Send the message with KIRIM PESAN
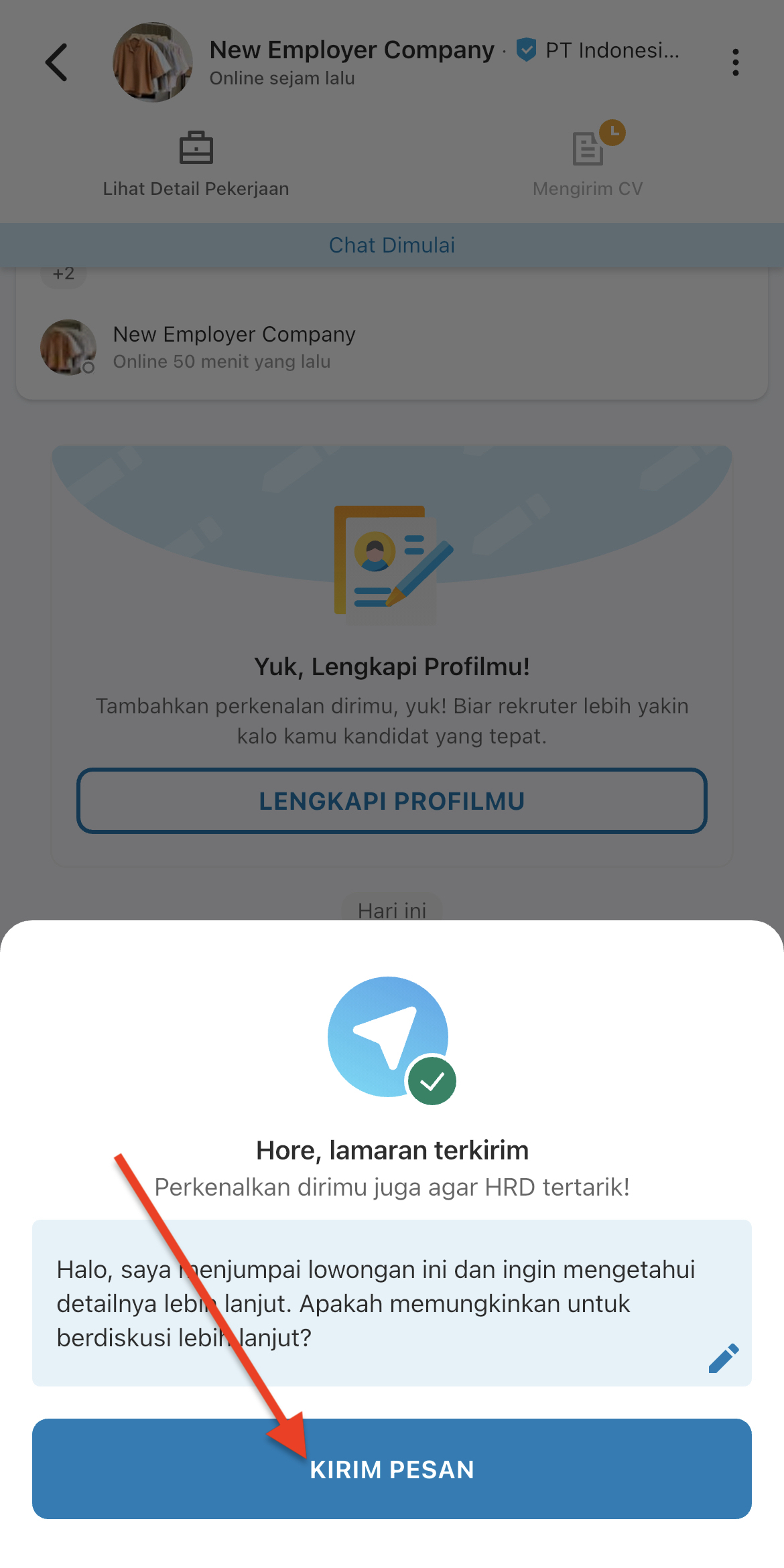This screenshot has width=784, height=1568. pos(392,1468)
